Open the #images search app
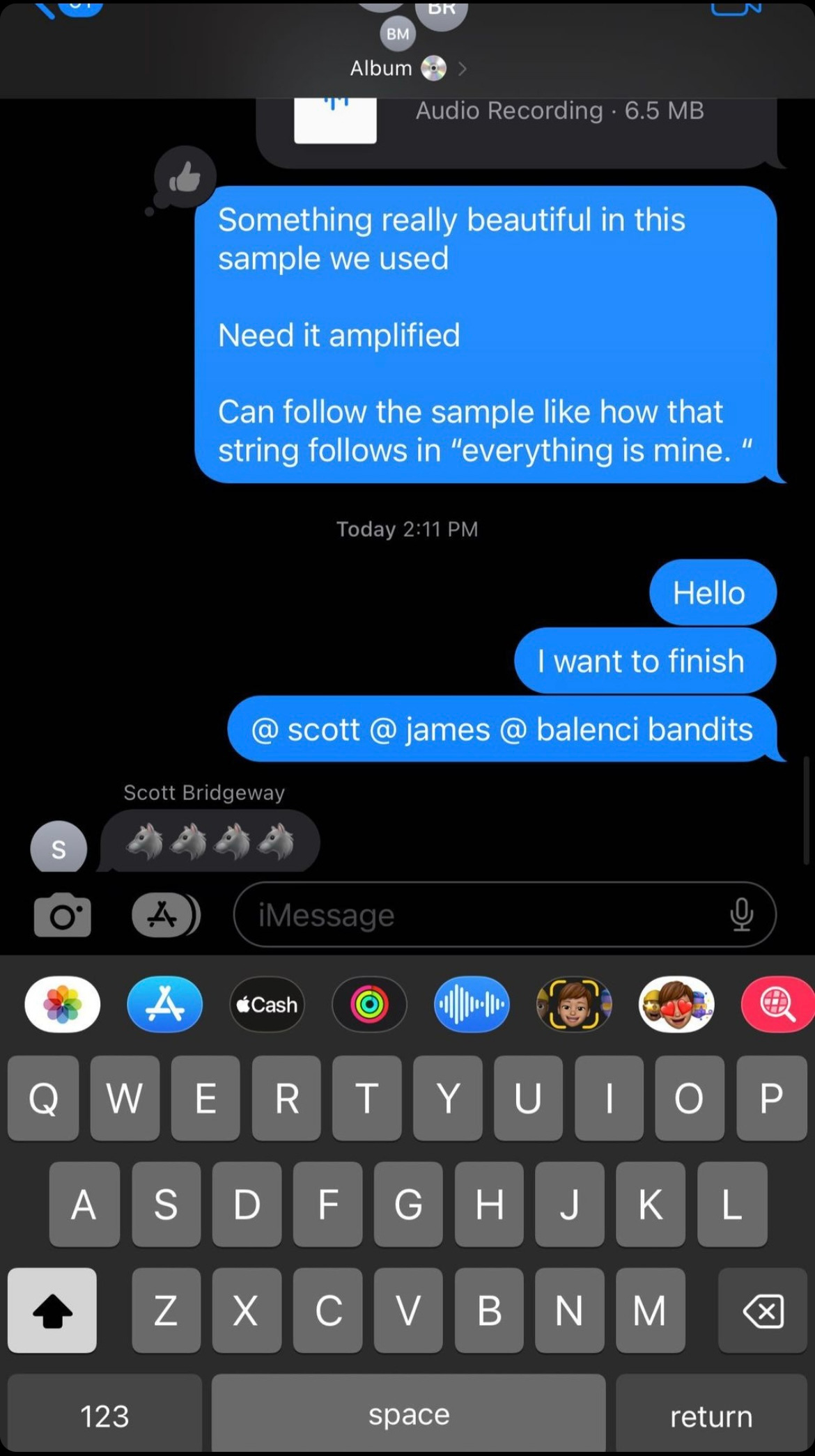Image resolution: width=815 pixels, height=1456 pixels. 777,1004
